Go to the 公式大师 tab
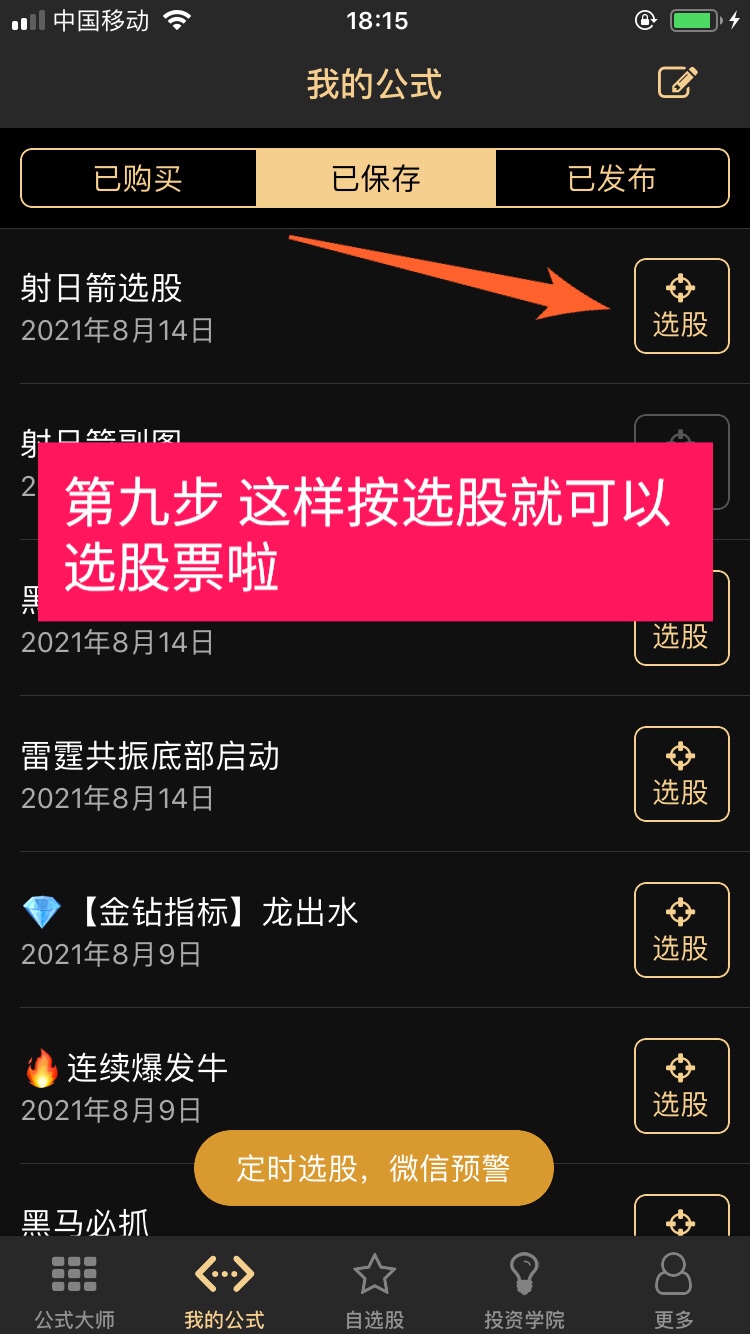 point(74,1290)
